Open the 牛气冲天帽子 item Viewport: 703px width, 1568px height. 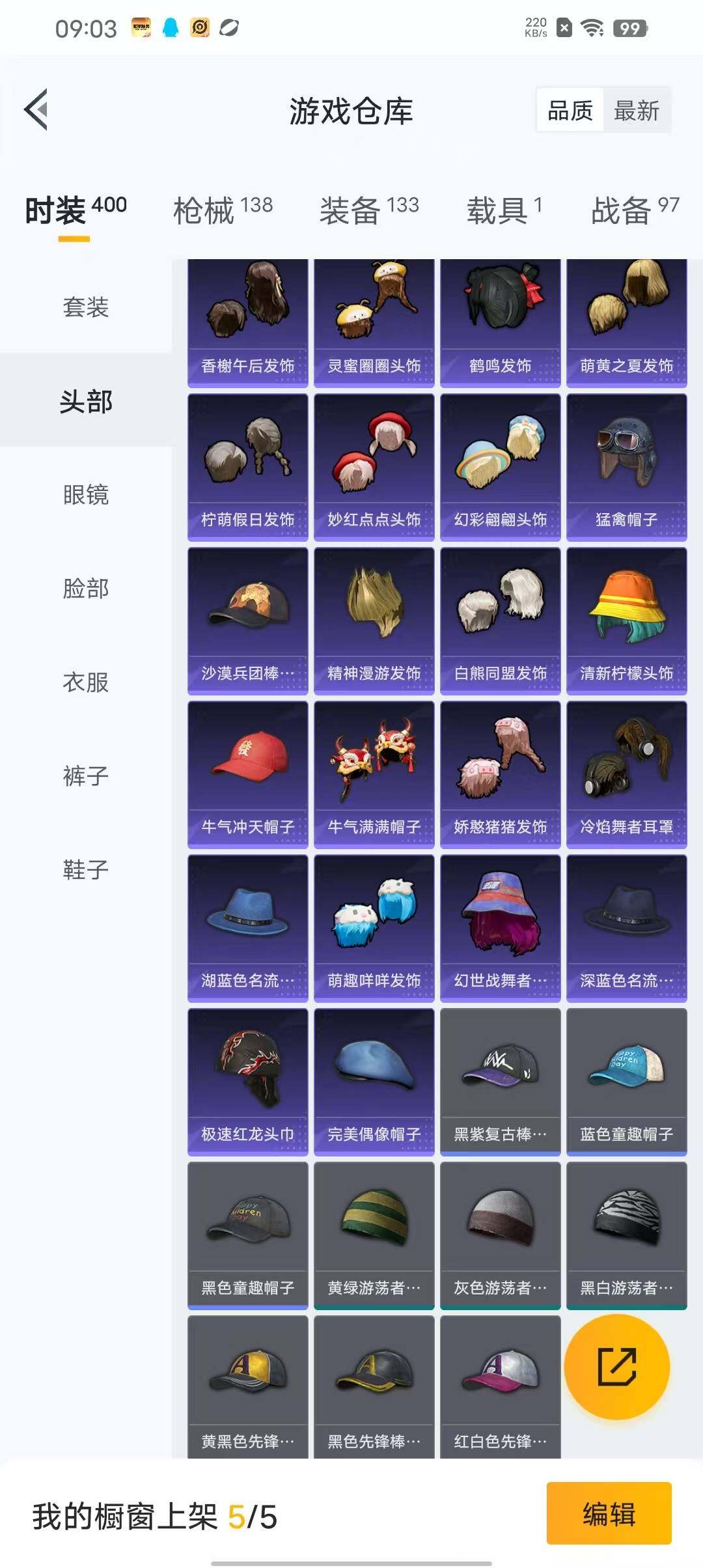click(x=247, y=774)
